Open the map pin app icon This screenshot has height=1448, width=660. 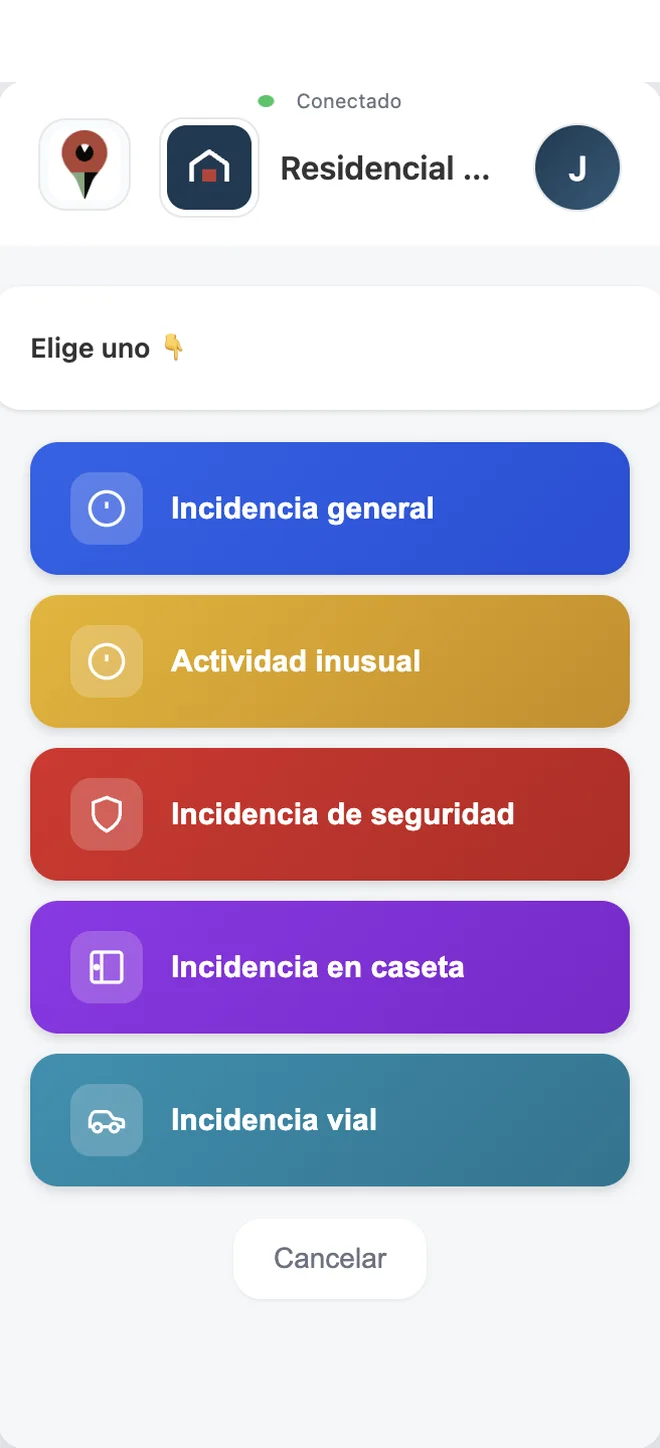(x=85, y=165)
